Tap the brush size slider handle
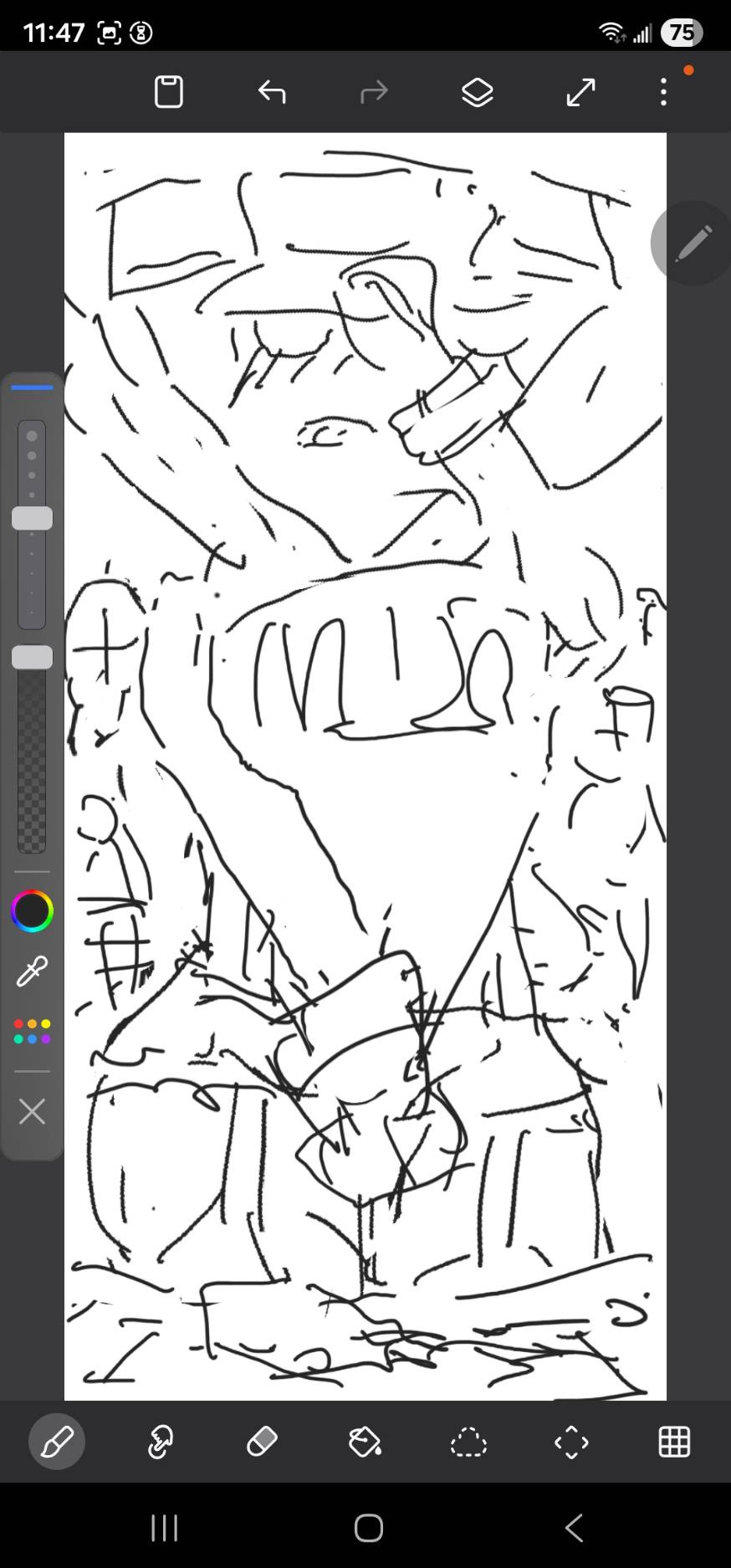731x1568 pixels. 32,519
